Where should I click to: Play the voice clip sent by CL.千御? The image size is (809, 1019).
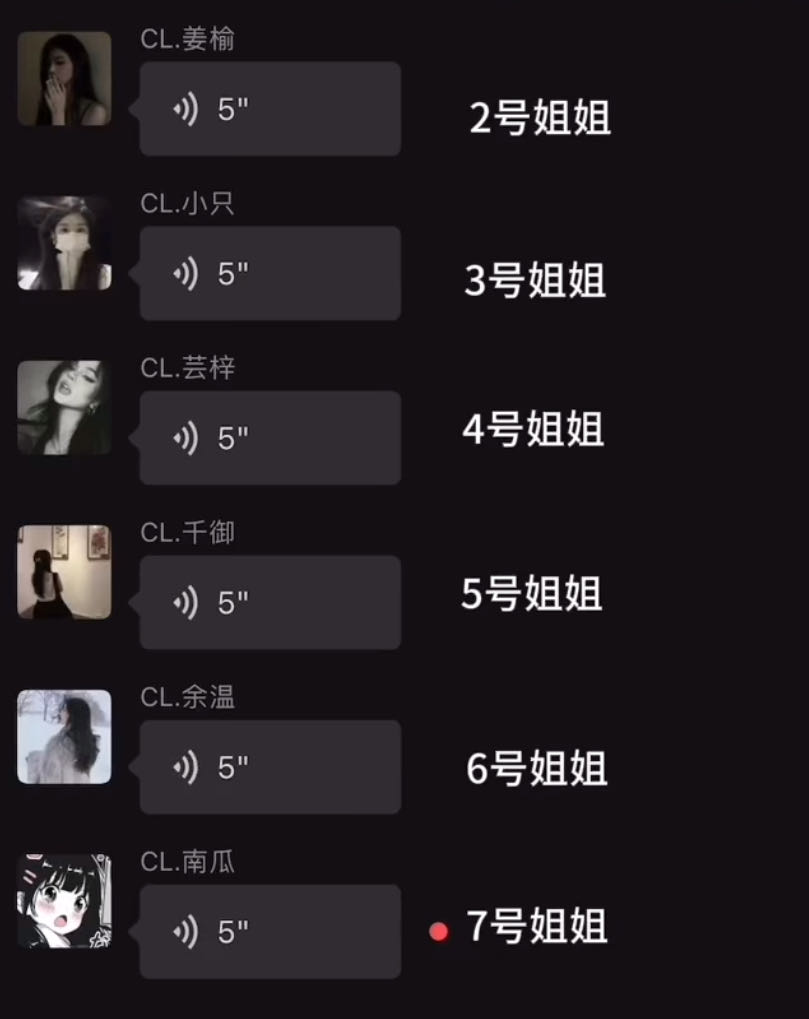pos(270,603)
